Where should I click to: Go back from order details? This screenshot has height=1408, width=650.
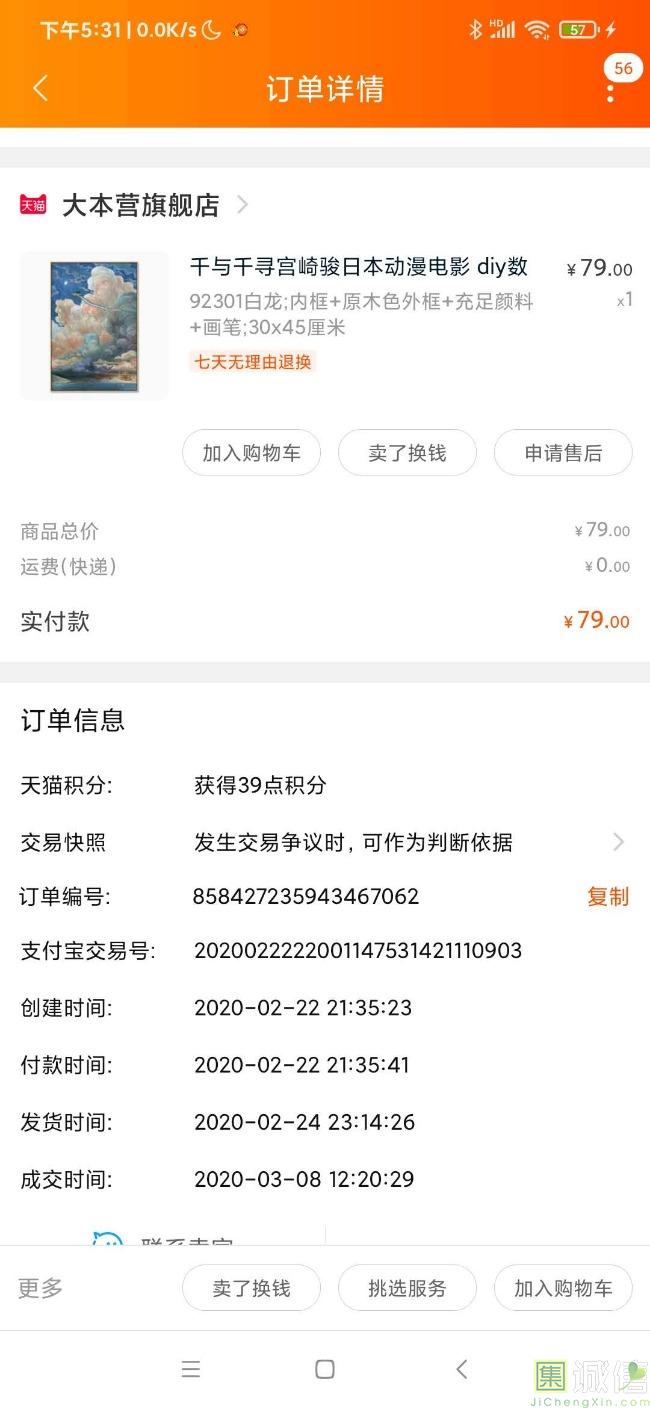pos(40,88)
